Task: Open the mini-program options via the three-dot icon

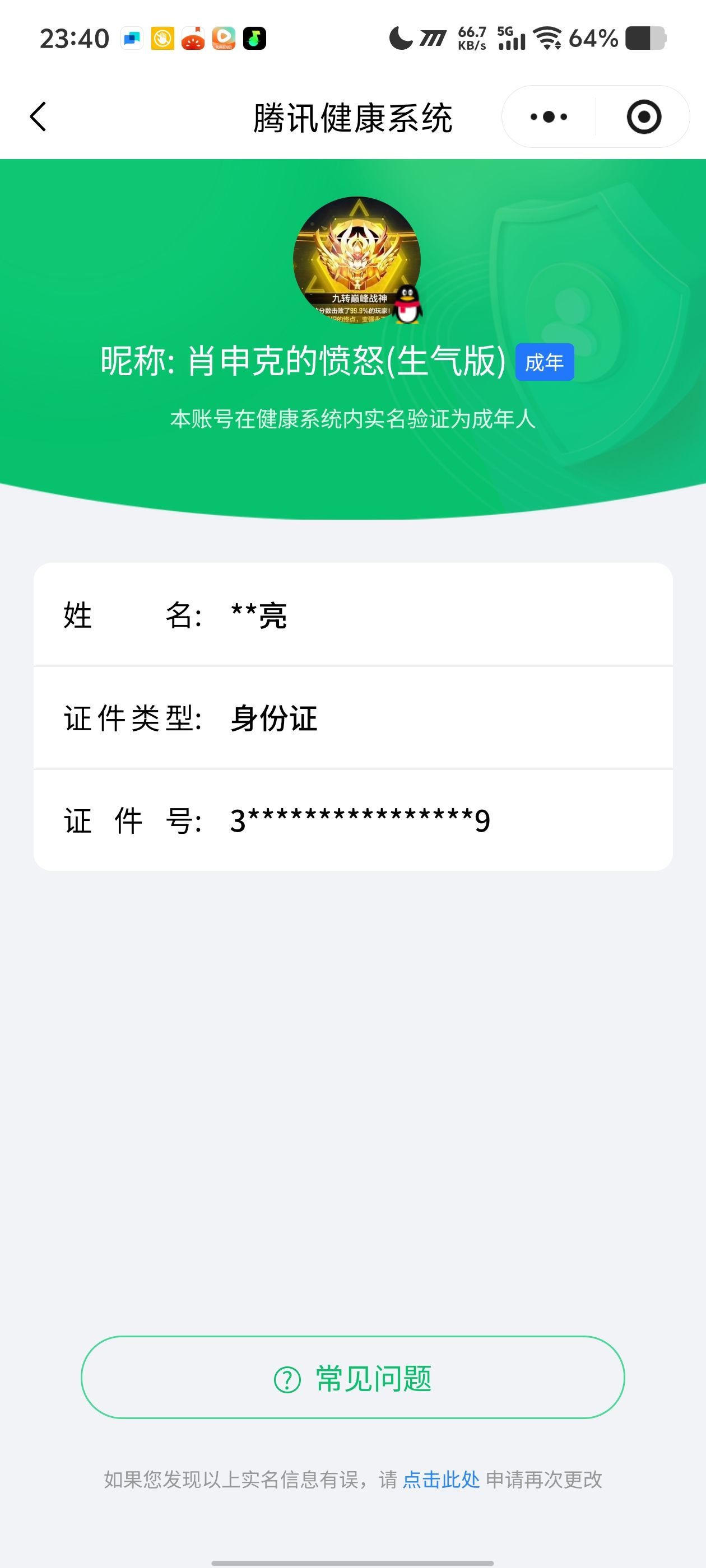Action: 547,117
